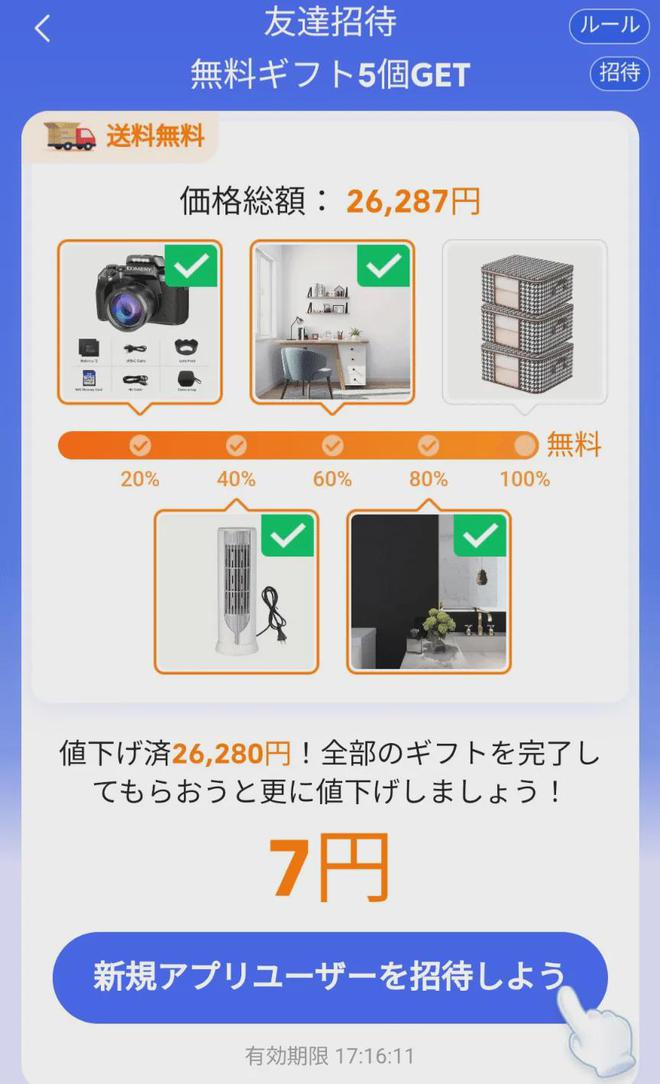Go back using the top arrow
This screenshot has height=1084, width=660.
pos(43,29)
